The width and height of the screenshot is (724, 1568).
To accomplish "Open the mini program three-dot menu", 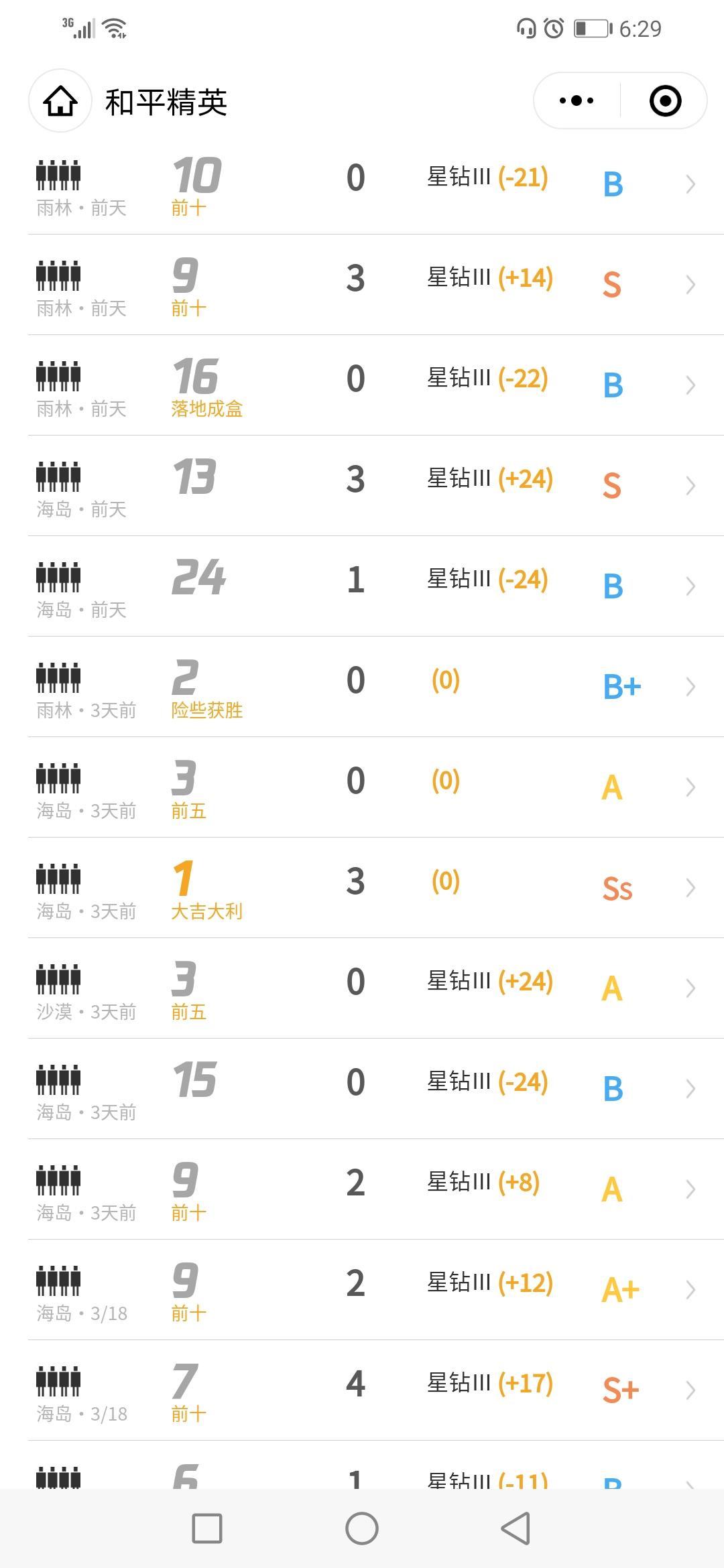I will (x=577, y=101).
